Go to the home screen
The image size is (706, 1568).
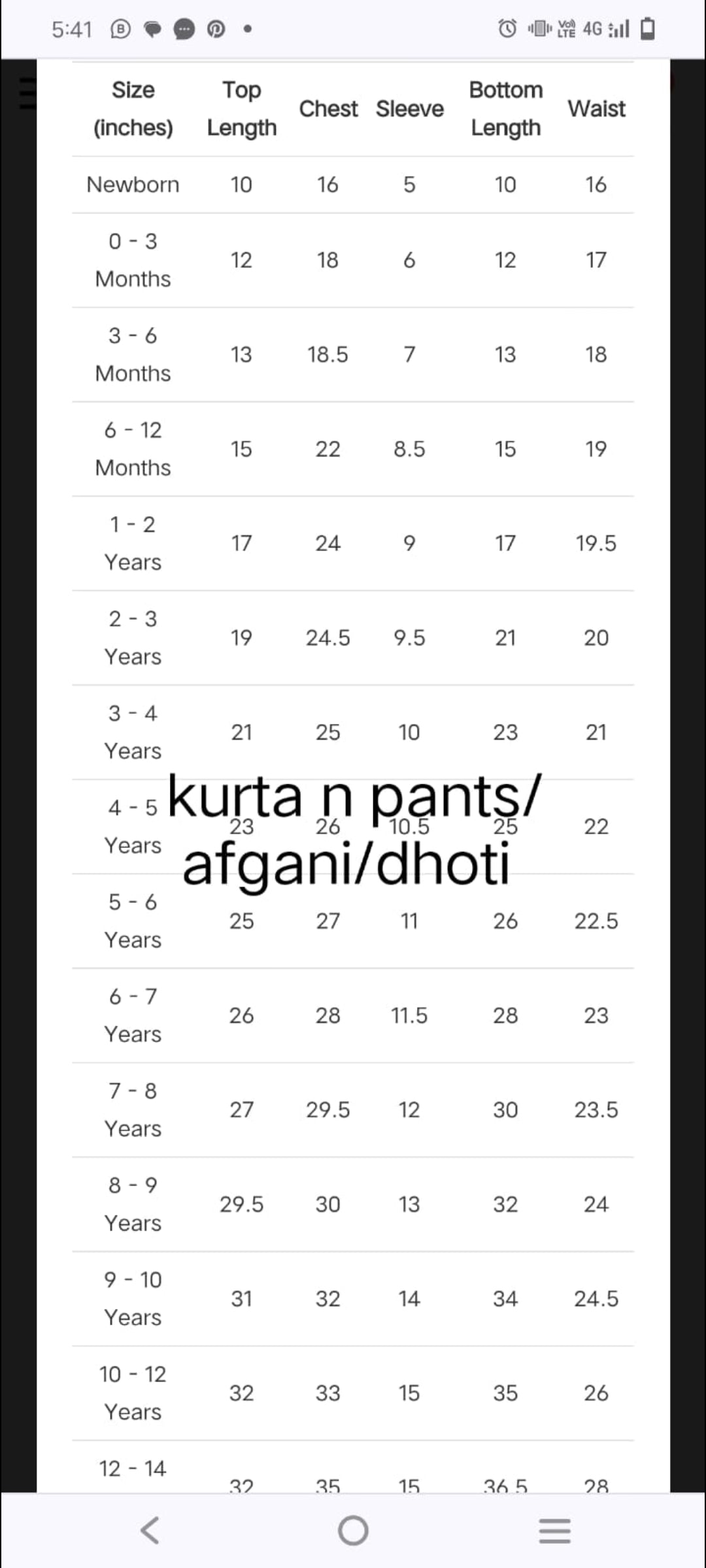[x=353, y=1530]
